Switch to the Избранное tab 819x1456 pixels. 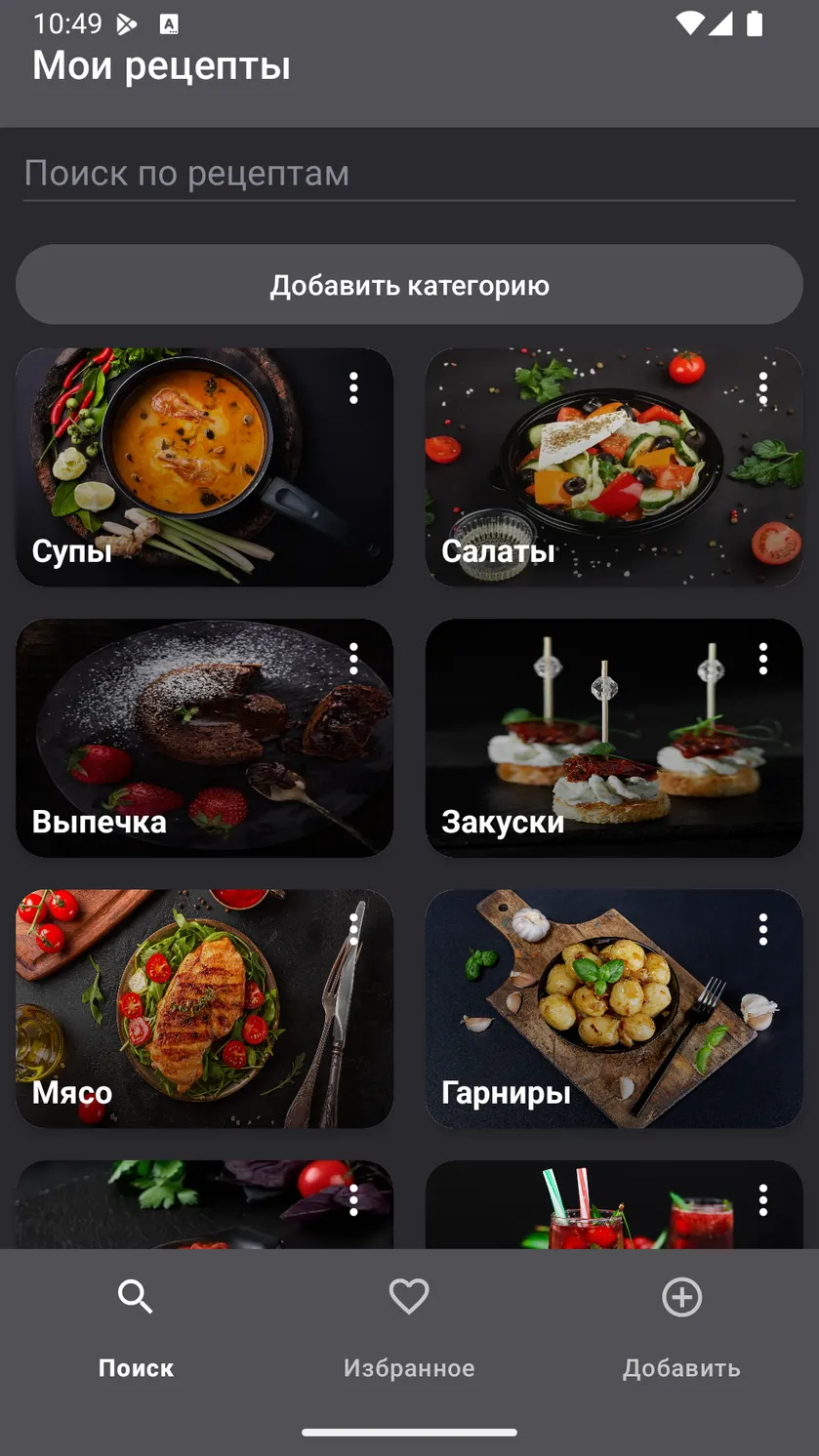[409, 1328]
